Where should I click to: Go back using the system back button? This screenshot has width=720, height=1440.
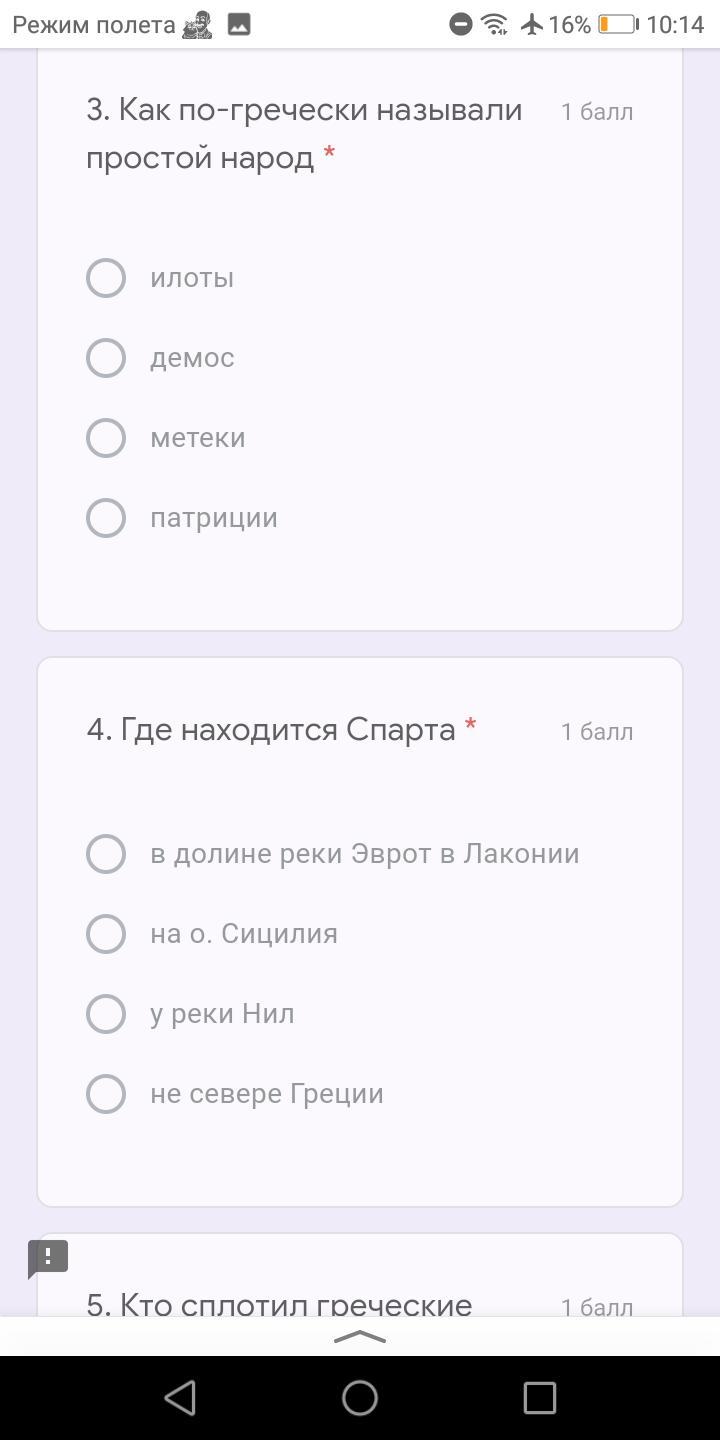(x=180, y=1398)
